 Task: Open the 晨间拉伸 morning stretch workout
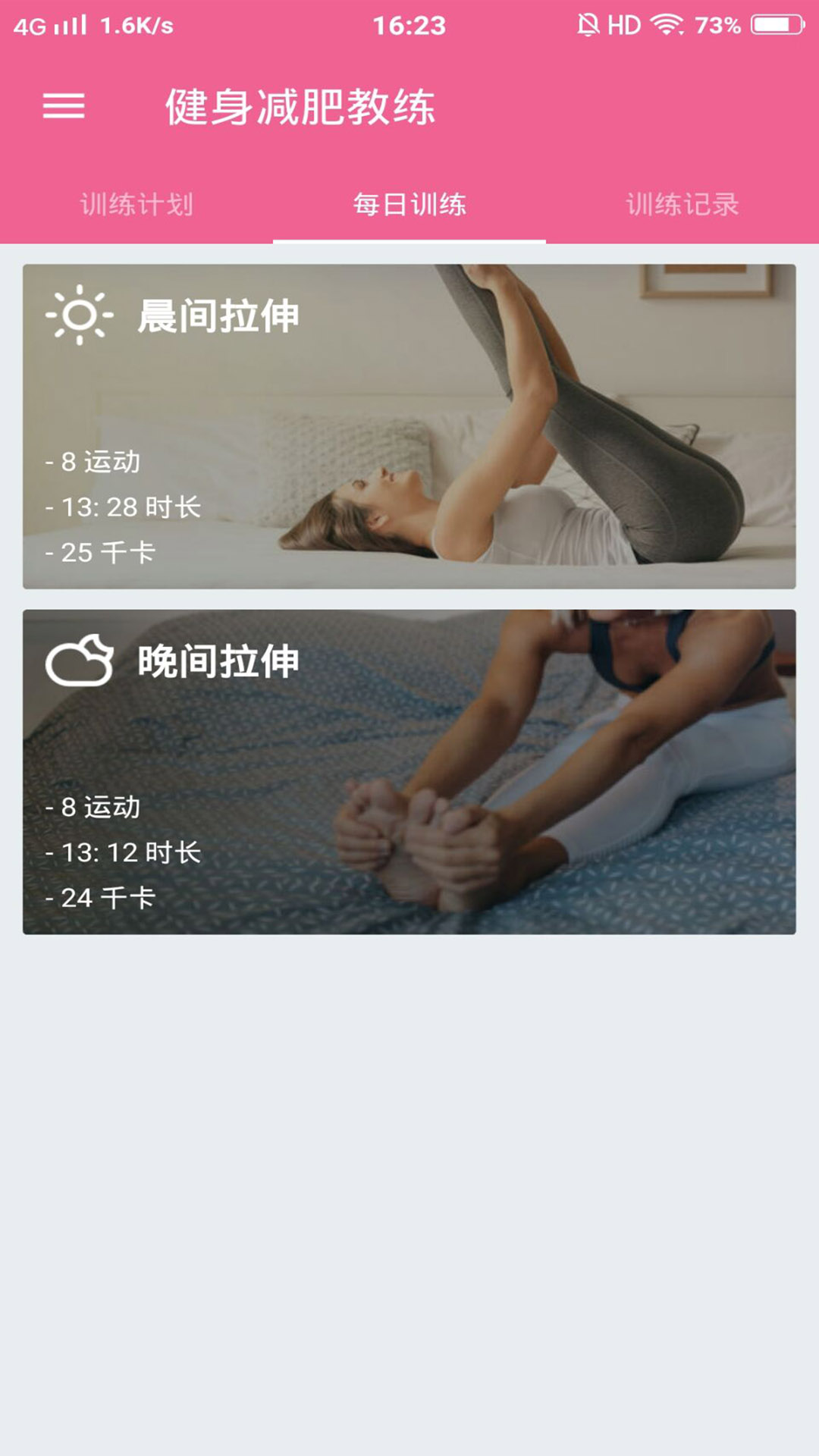409,425
